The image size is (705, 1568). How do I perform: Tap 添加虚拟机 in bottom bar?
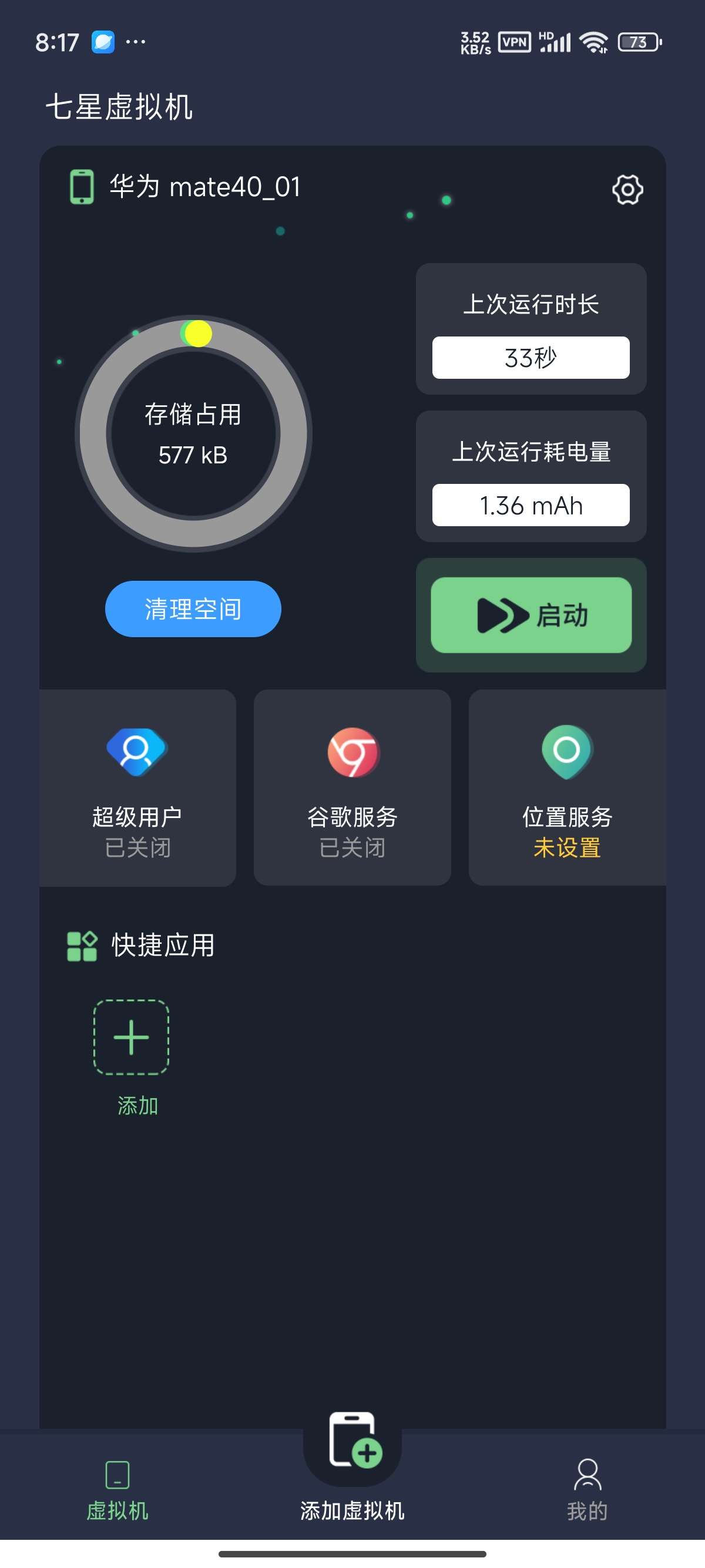point(352,1461)
